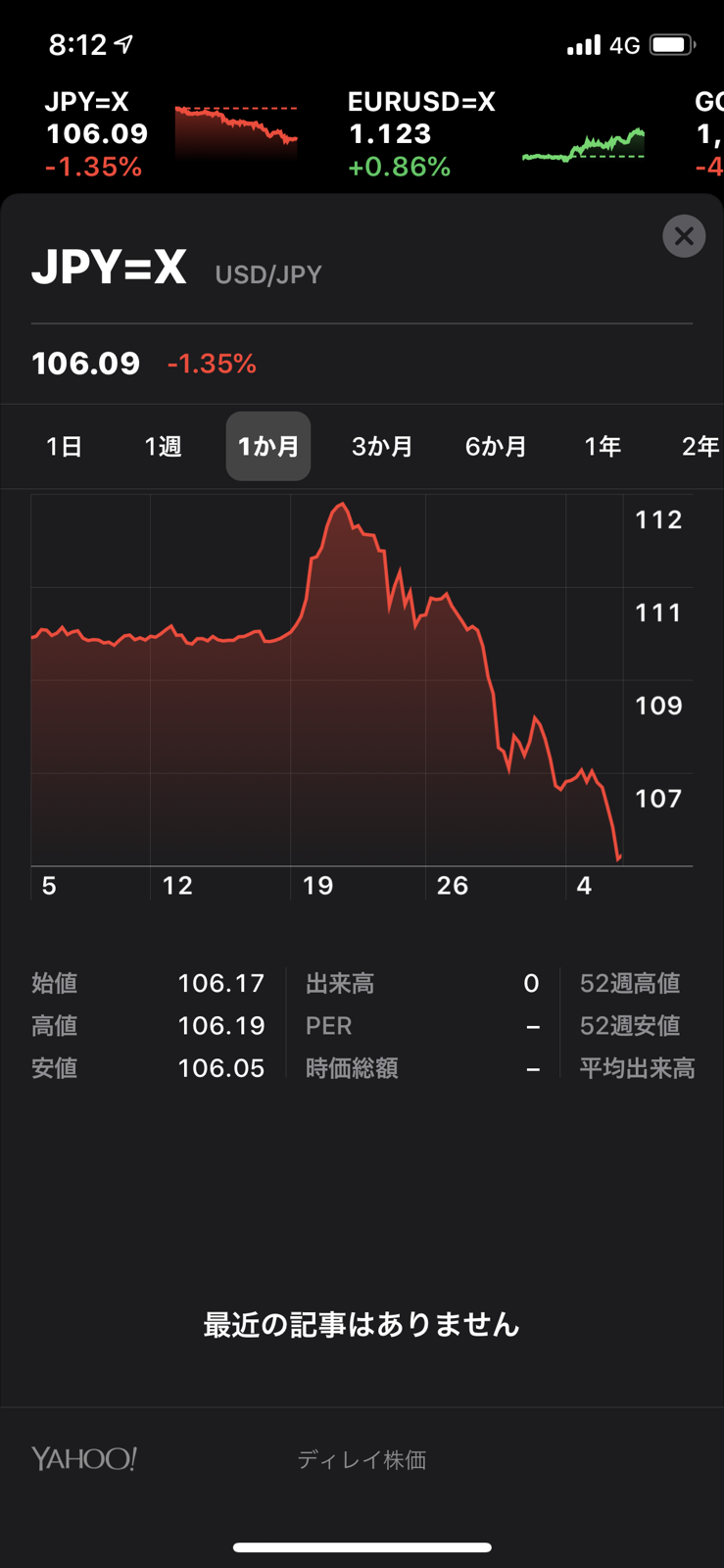Close the JPY=X detail card
The height and width of the screenshot is (1568, 724).
(684, 236)
